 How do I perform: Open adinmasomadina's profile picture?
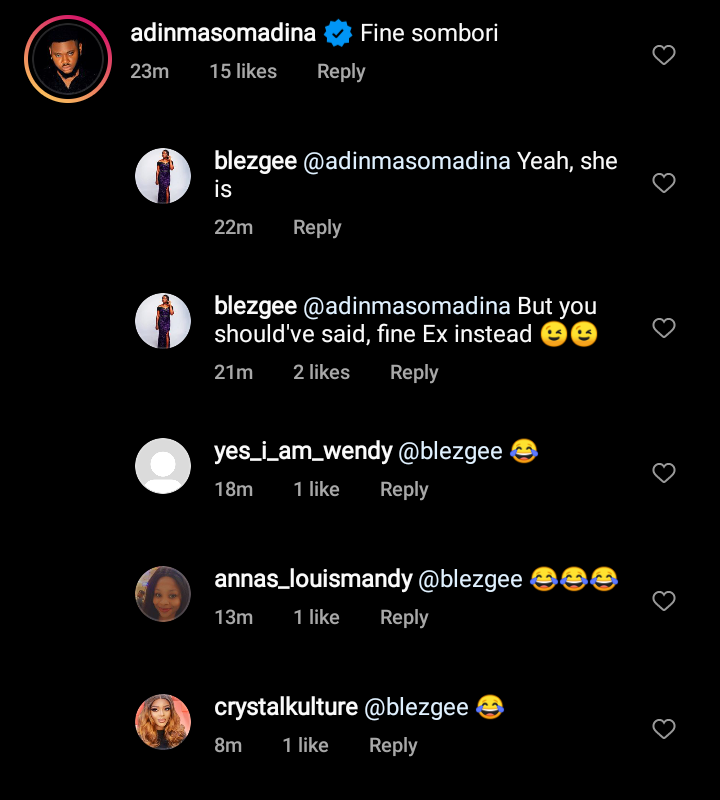tap(65, 58)
